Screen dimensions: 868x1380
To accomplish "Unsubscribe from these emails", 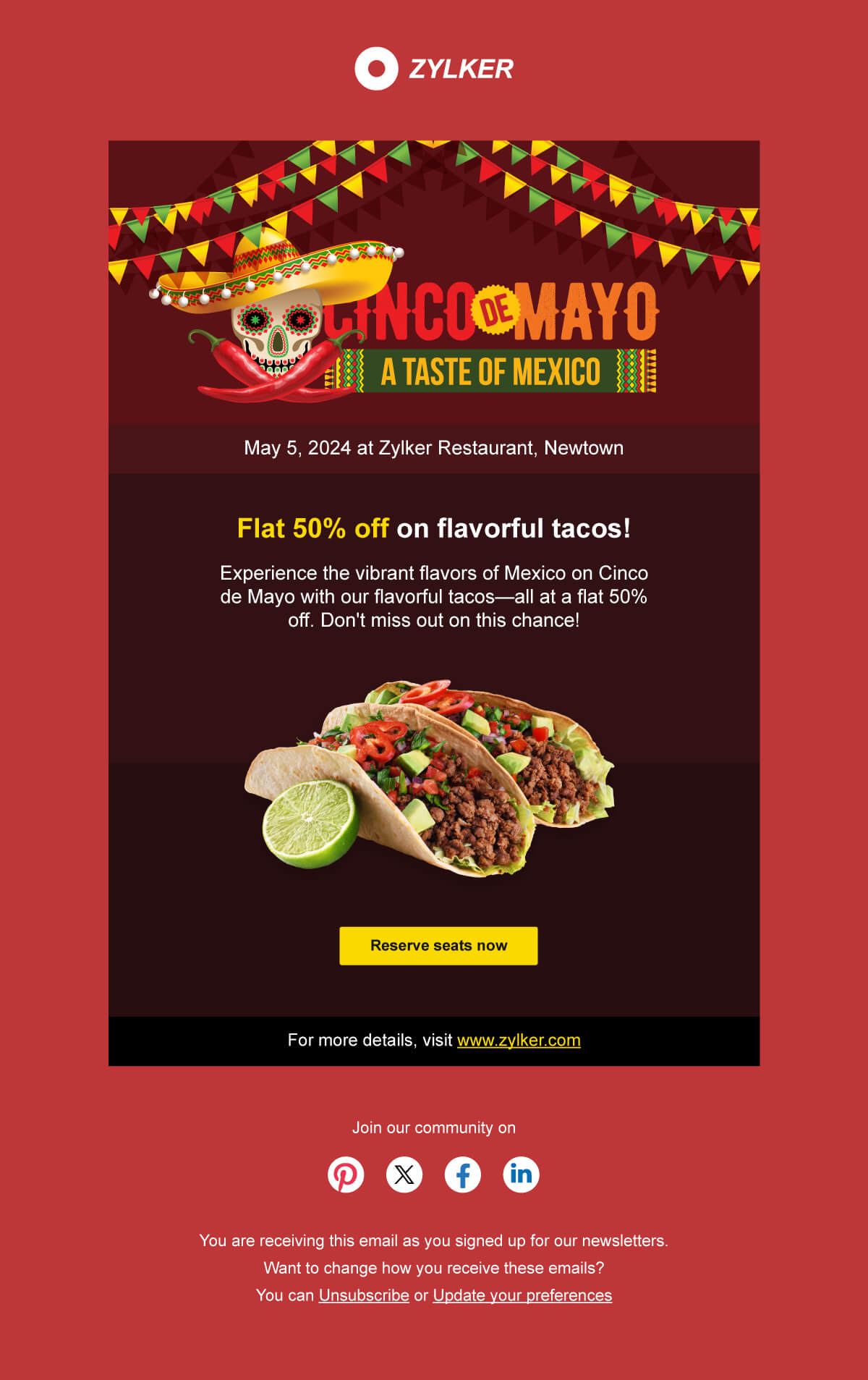I will (364, 1295).
